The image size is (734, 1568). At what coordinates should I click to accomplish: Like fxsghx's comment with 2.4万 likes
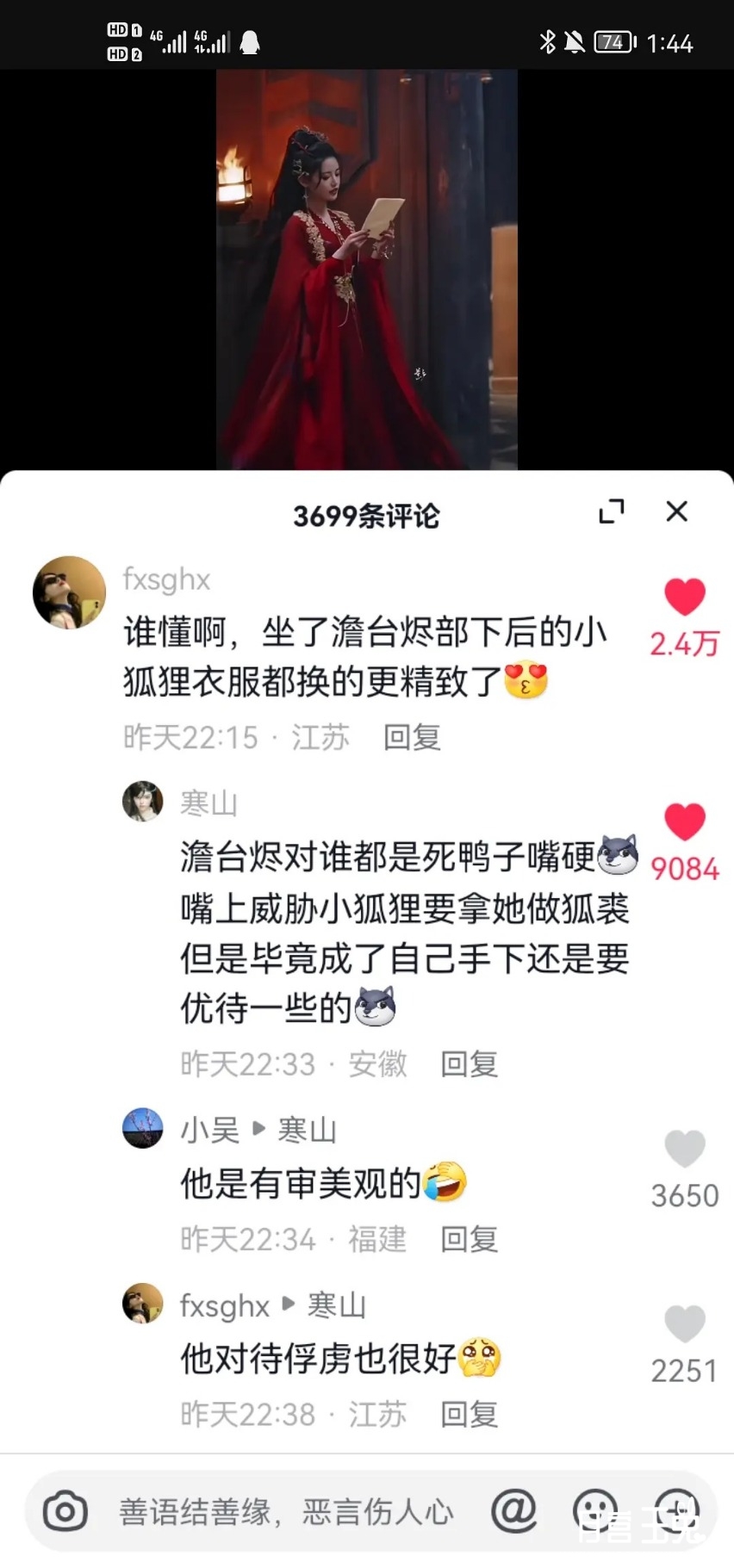[x=685, y=596]
